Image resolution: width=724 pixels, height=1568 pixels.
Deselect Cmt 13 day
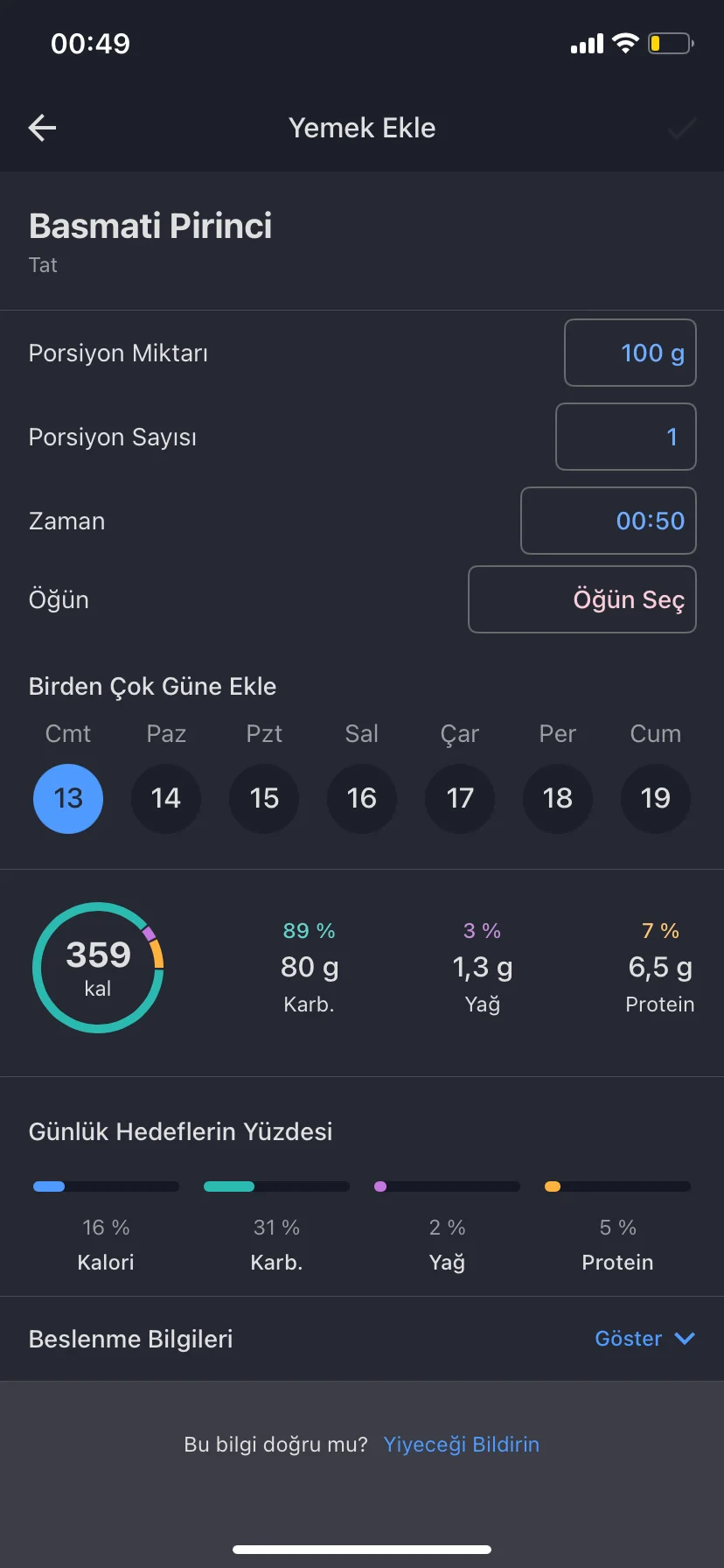pos(68,798)
